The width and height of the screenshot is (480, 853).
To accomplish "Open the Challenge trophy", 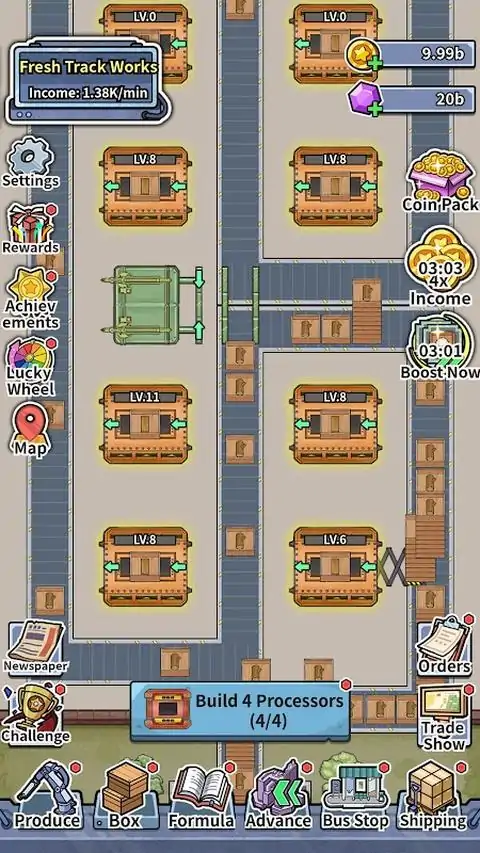I will tap(35, 715).
